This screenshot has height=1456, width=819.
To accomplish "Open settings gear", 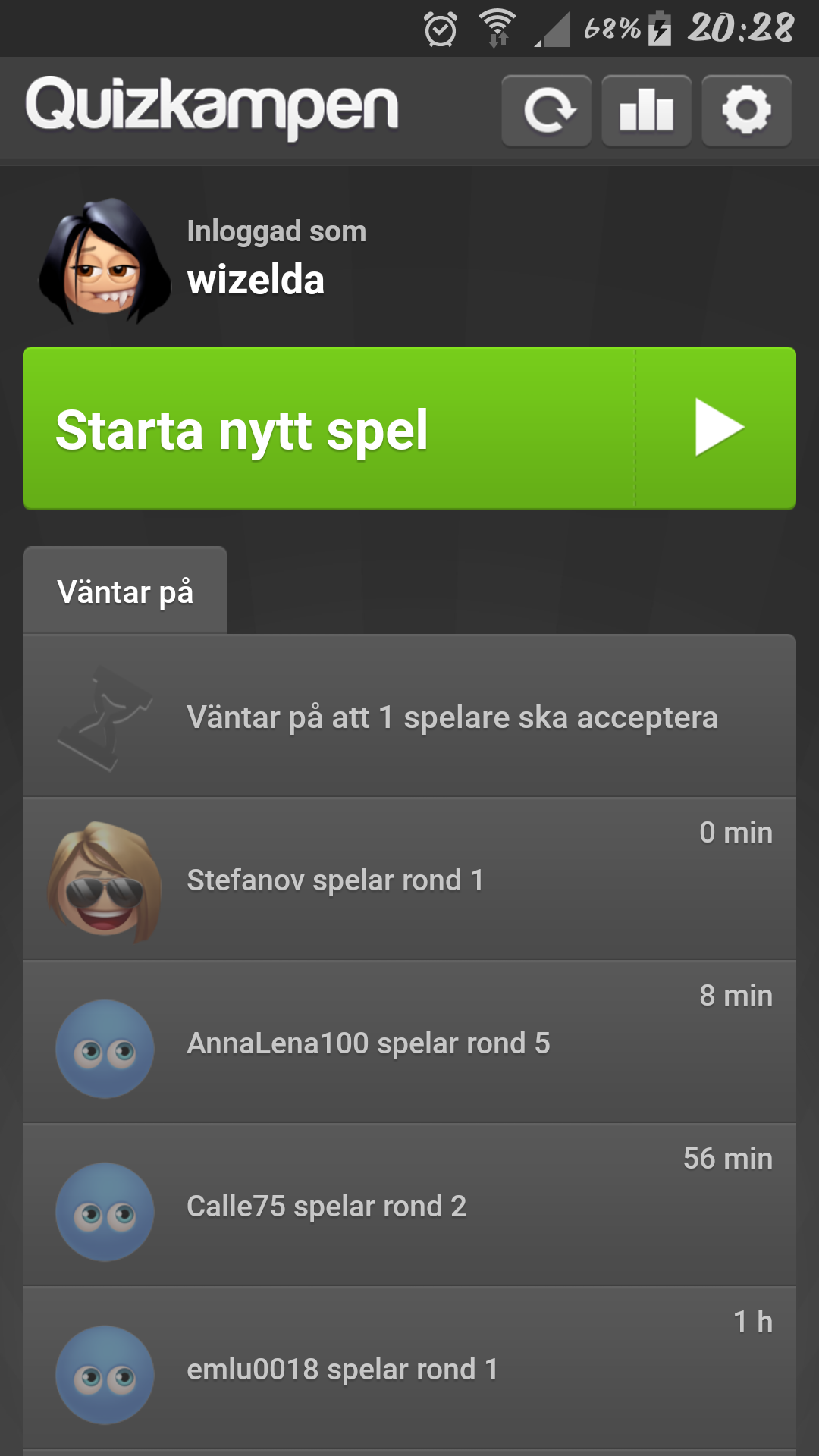I will (746, 111).
